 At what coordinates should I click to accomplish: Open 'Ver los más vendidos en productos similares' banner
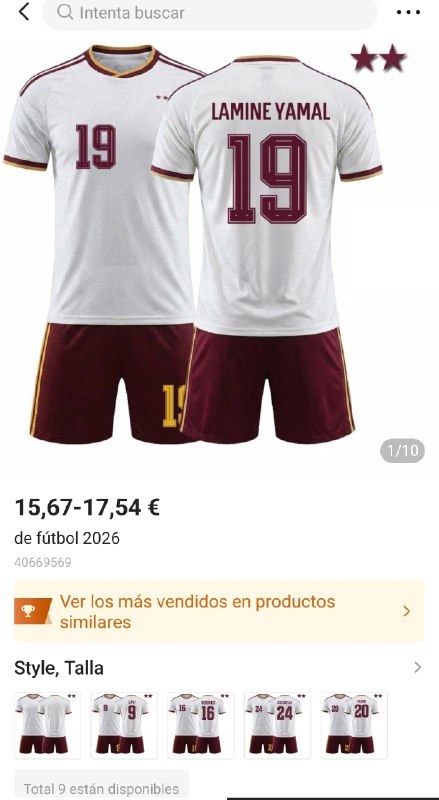click(x=219, y=611)
